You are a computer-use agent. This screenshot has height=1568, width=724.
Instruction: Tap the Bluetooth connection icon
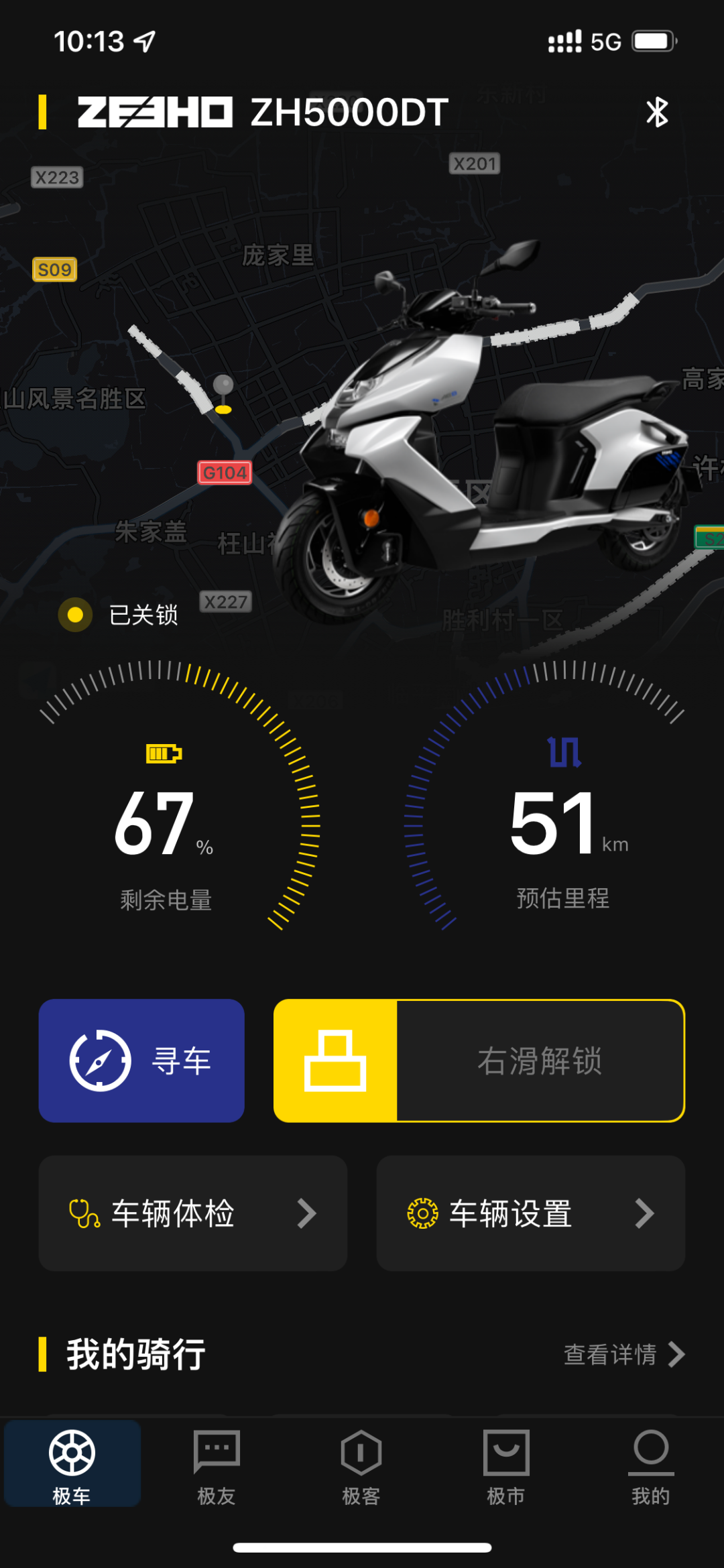657,112
